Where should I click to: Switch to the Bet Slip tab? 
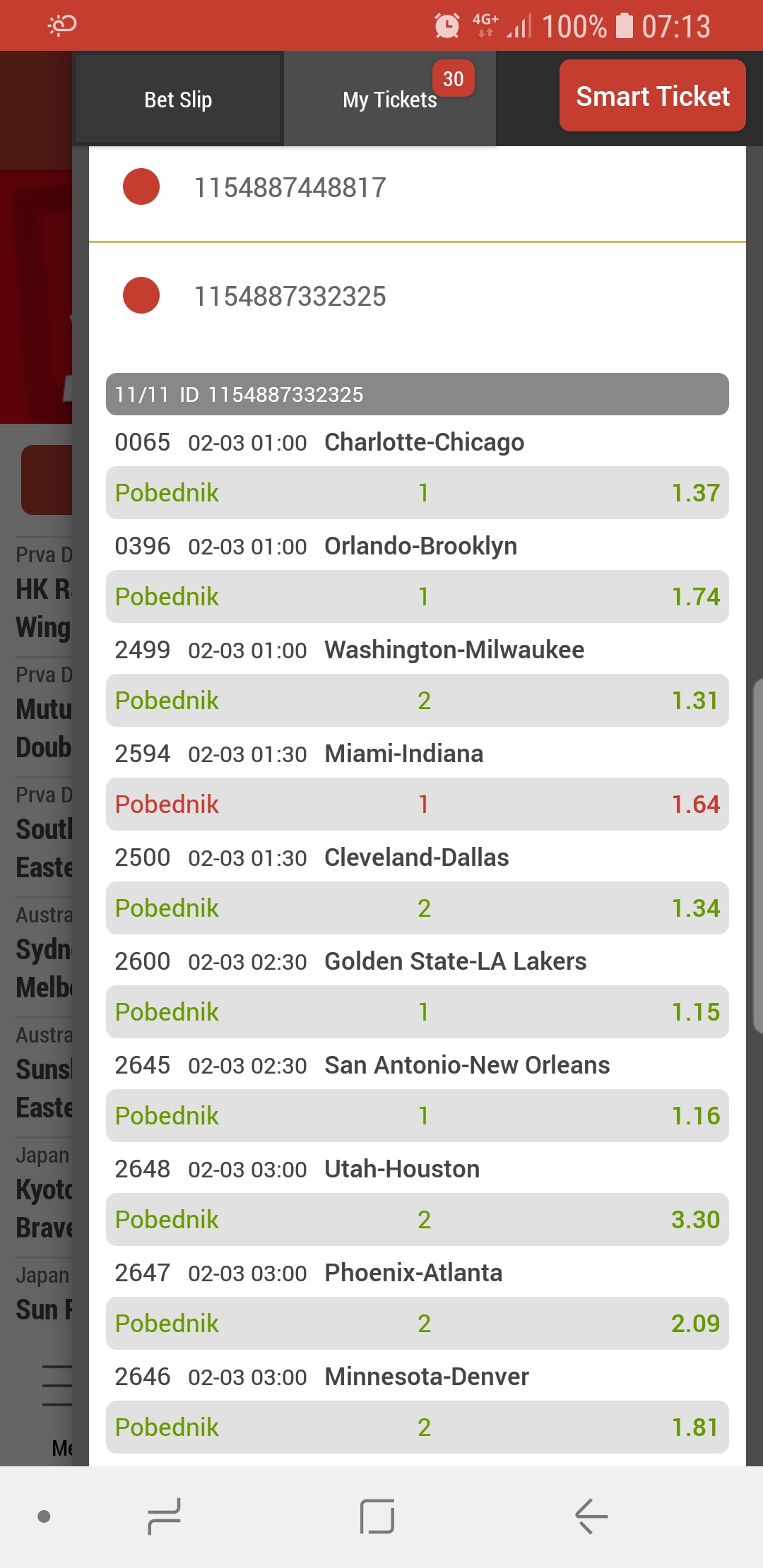click(x=178, y=99)
